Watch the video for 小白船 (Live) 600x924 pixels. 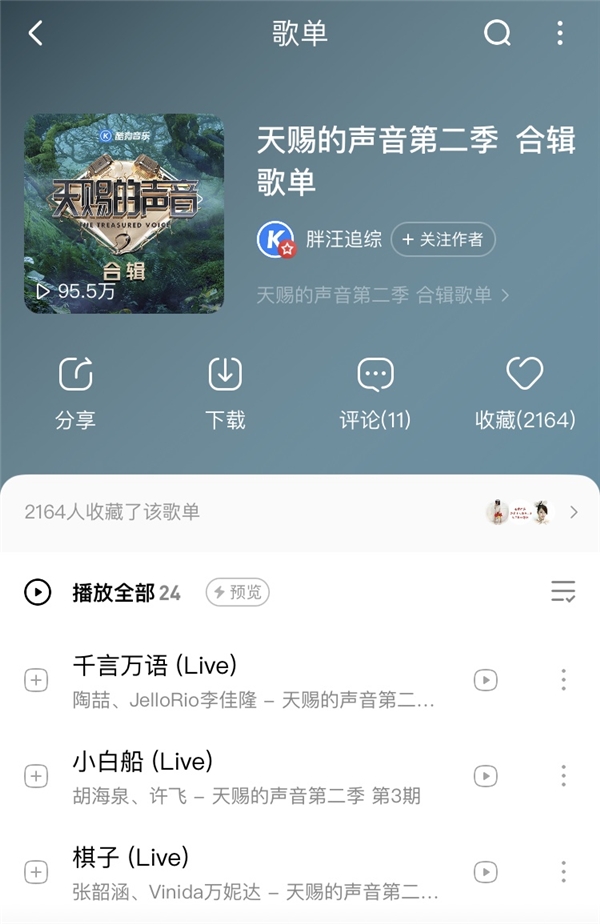485,776
